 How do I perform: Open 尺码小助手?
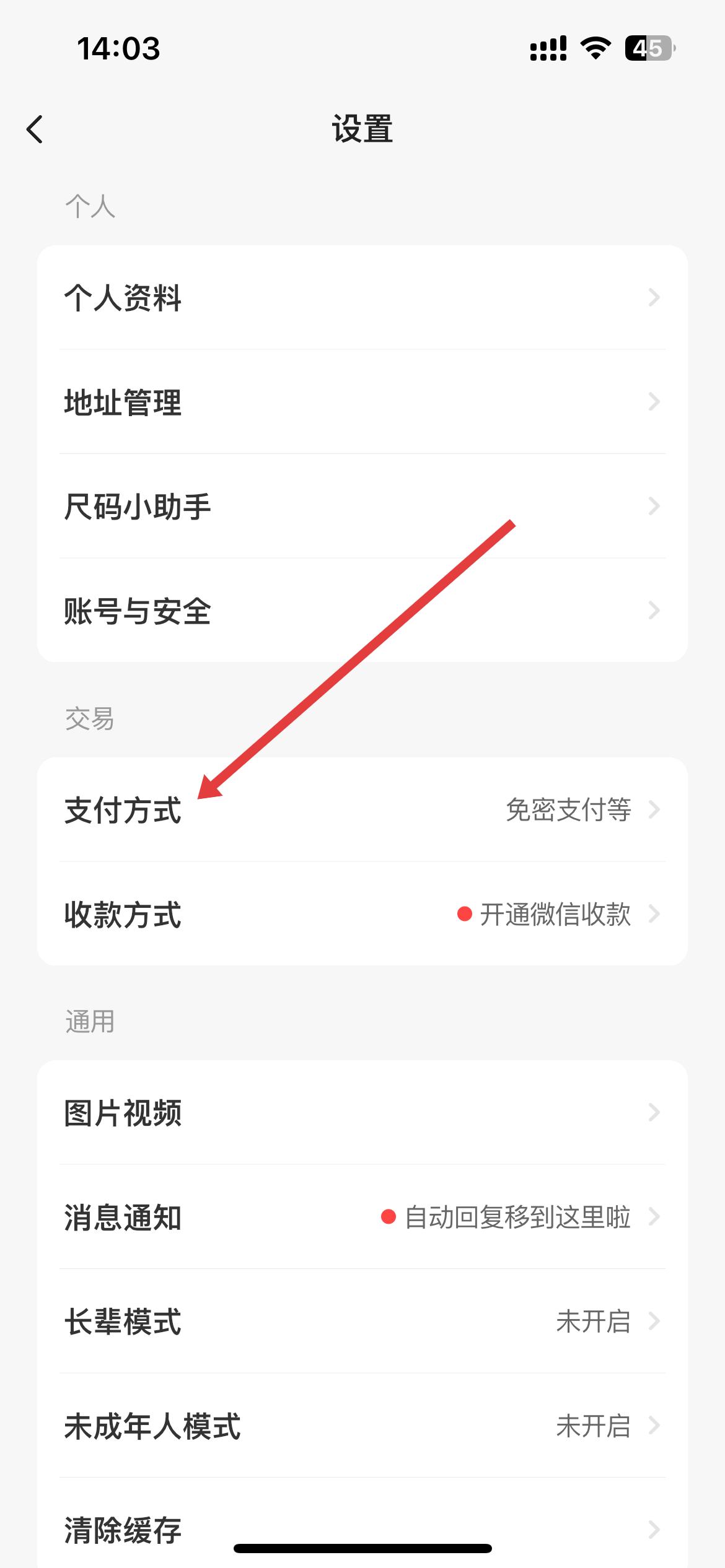362,507
